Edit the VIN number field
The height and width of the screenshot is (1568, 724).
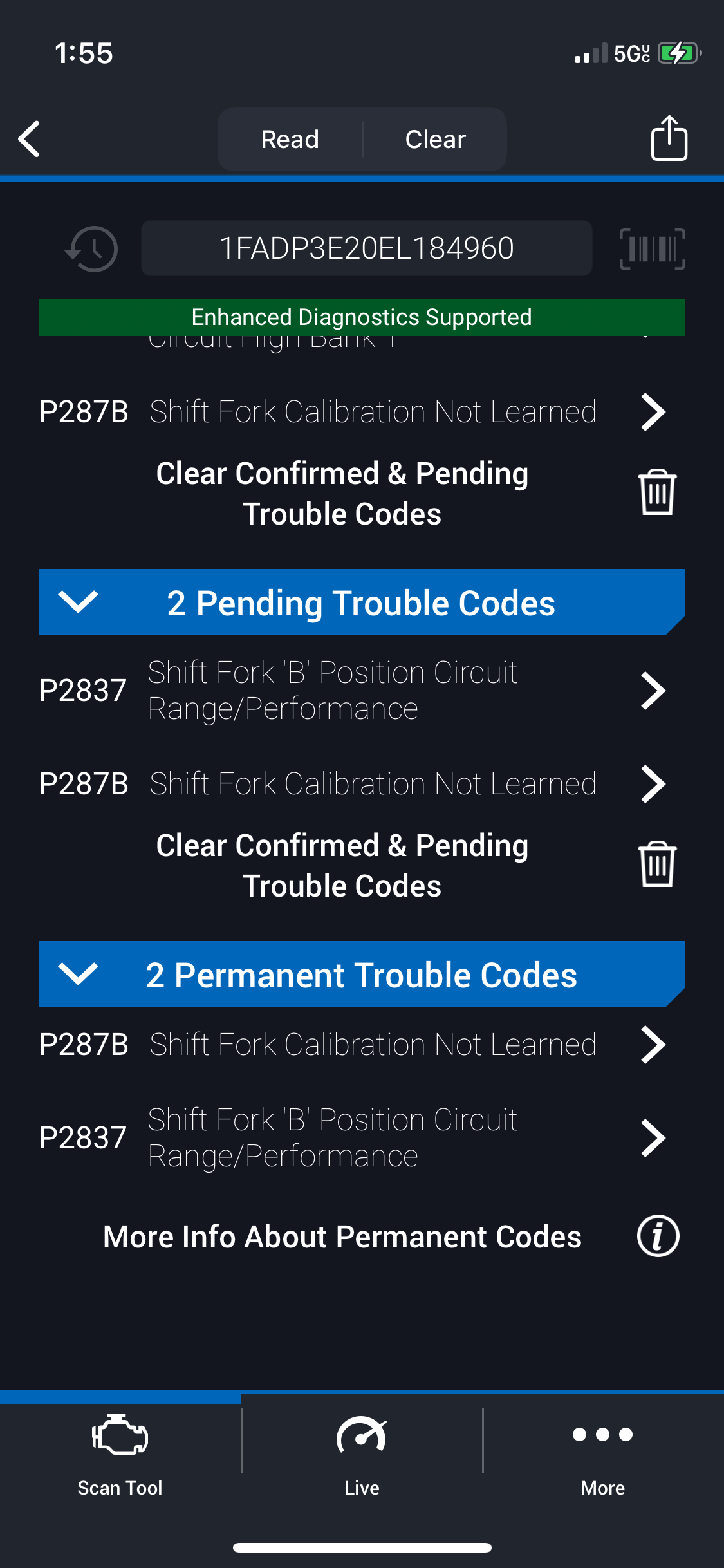pyautogui.click(x=367, y=248)
